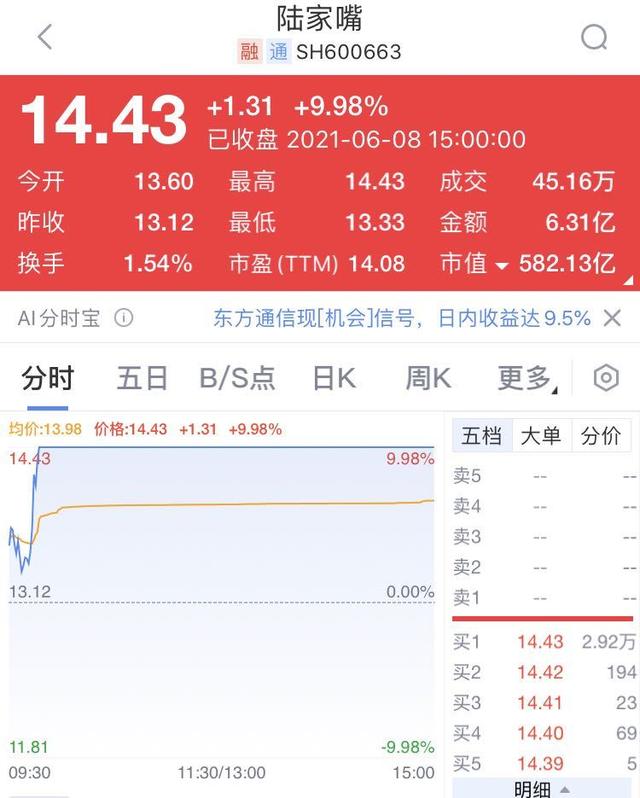Switch to the 日K chart tab
Screen dimensions: 640x798
(333, 378)
